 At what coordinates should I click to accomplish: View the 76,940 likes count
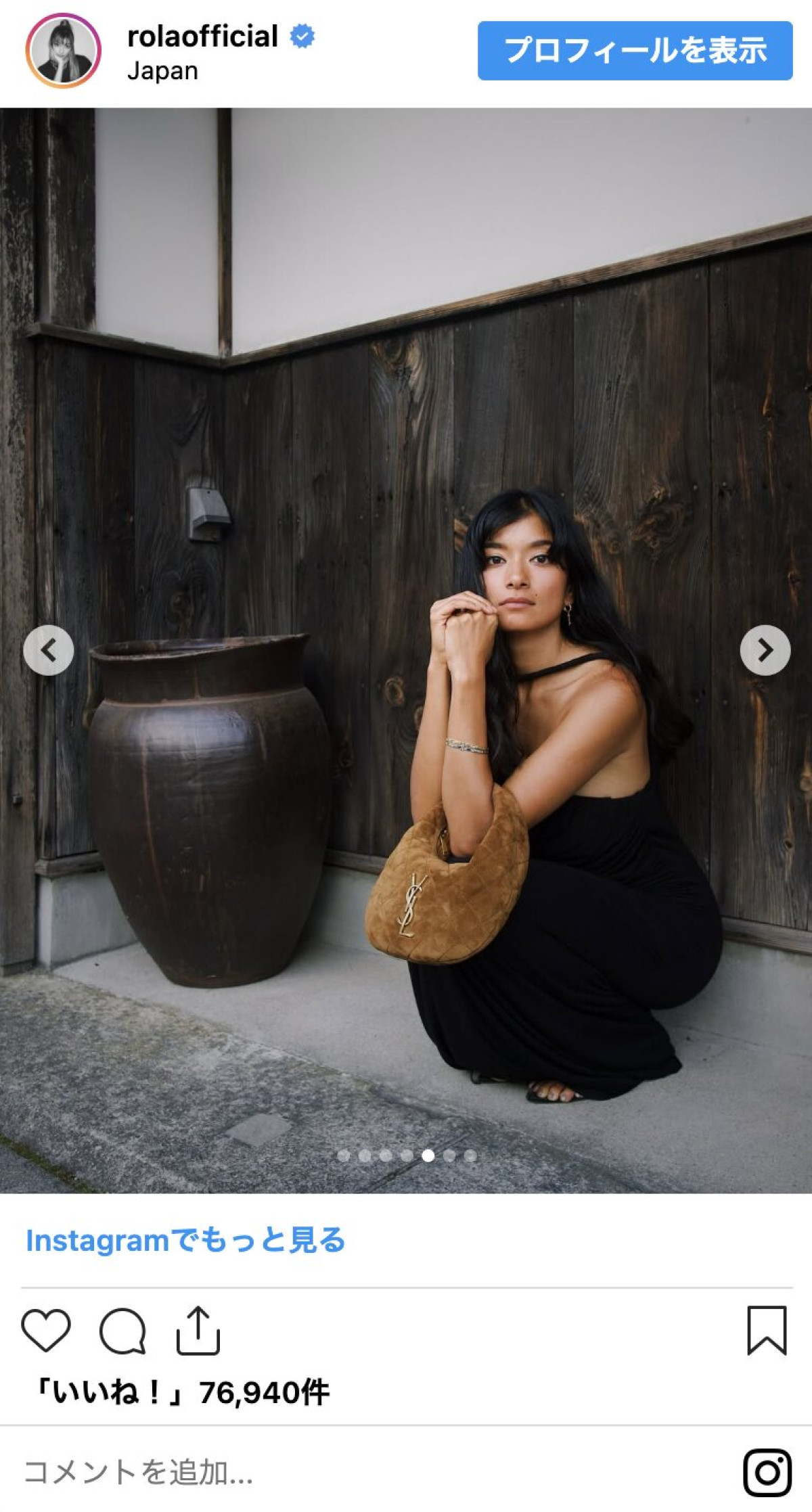coord(183,1392)
